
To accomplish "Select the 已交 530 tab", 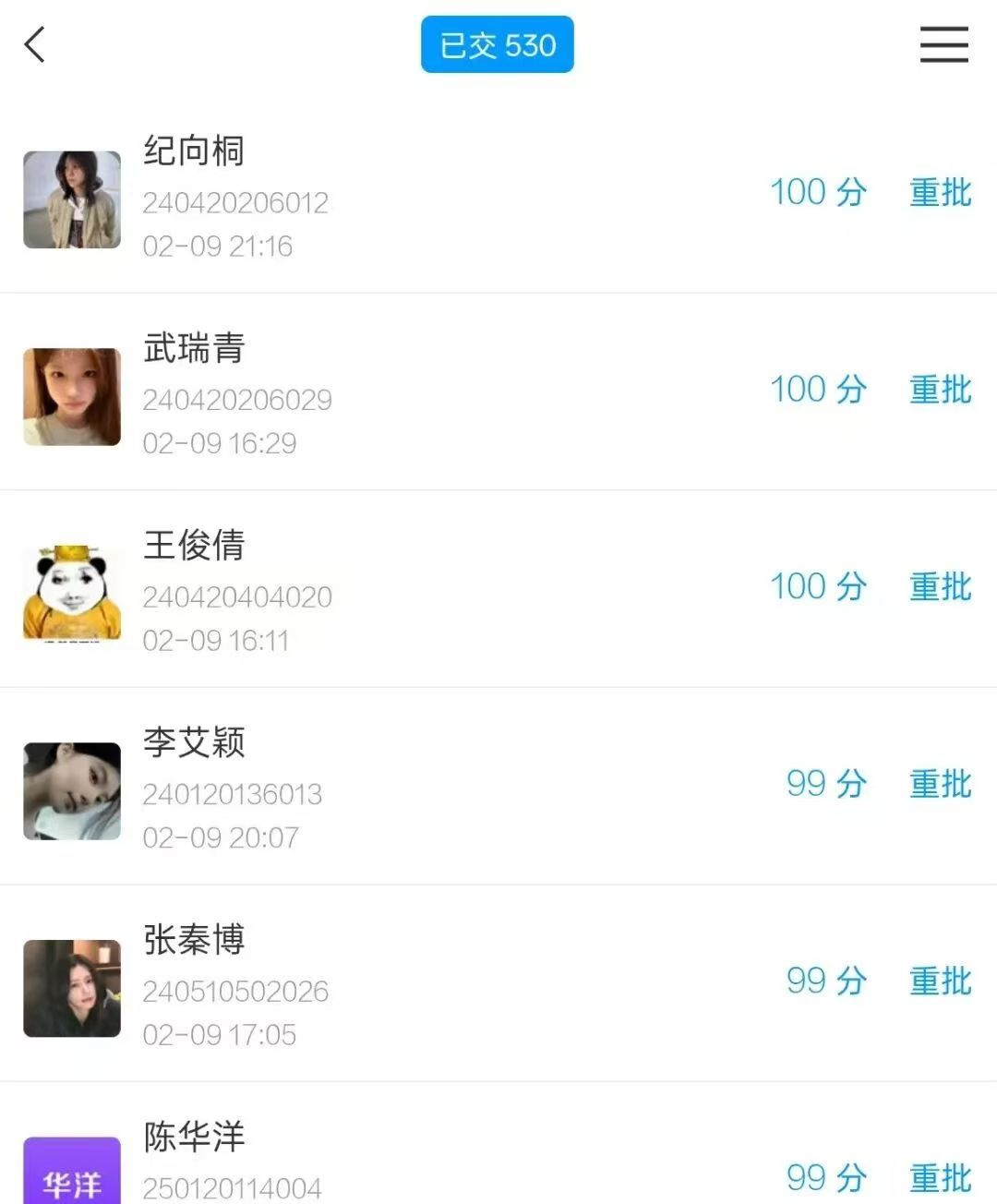I will pyautogui.click(x=497, y=44).
